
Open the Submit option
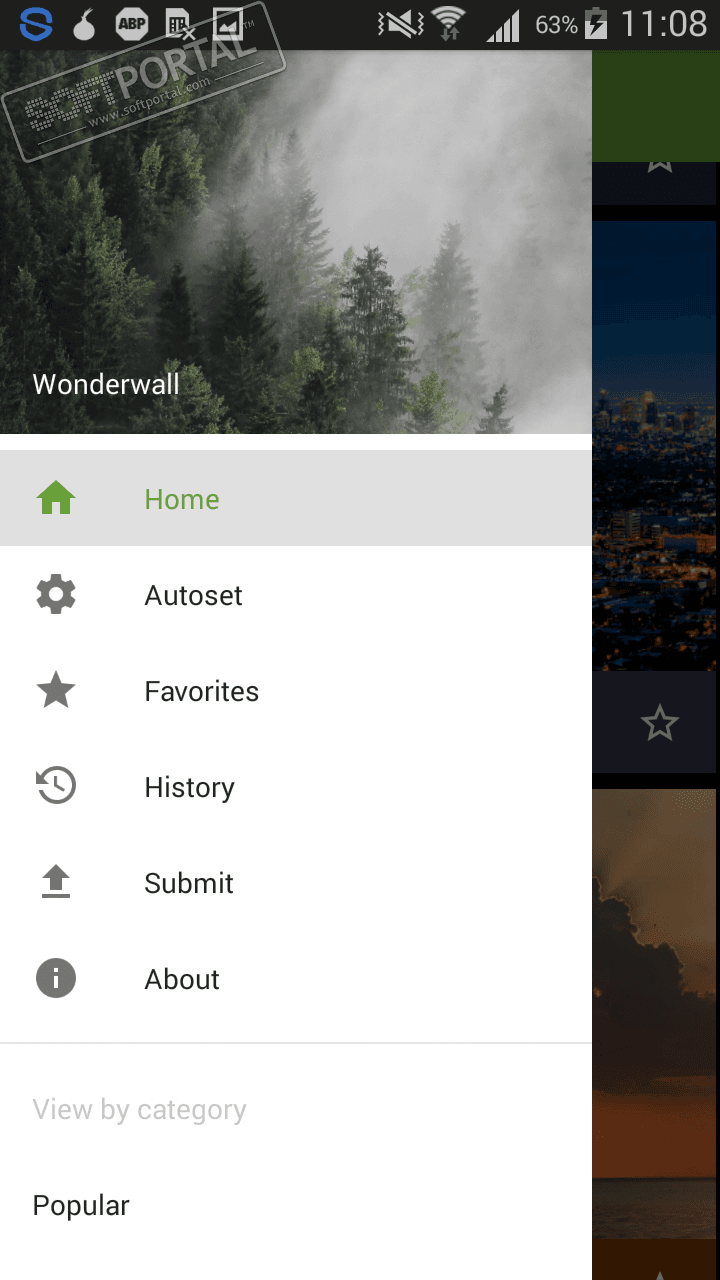click(x=188, y=883)
